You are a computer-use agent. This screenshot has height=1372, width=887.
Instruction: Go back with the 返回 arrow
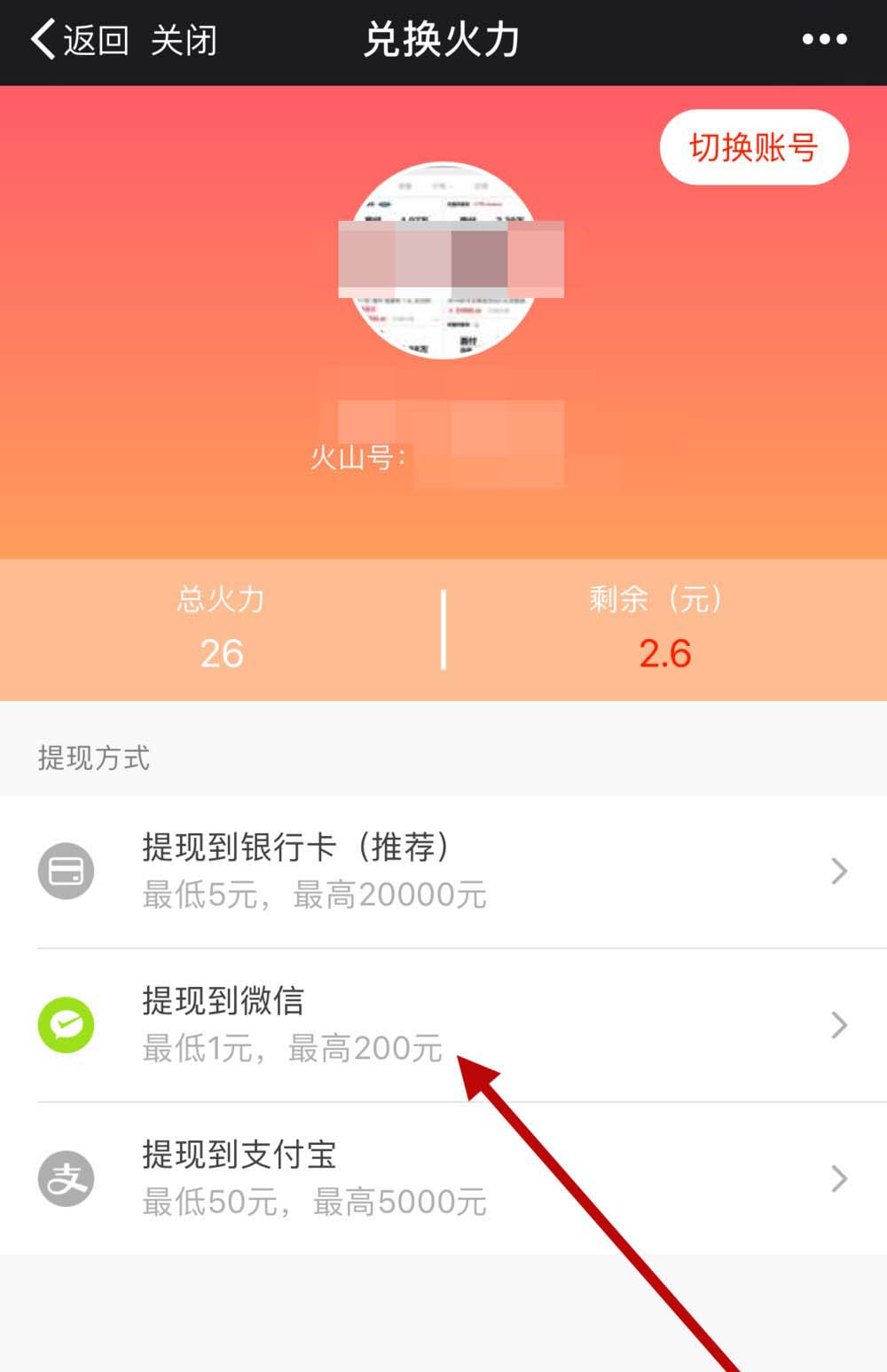tap(78, 41)
